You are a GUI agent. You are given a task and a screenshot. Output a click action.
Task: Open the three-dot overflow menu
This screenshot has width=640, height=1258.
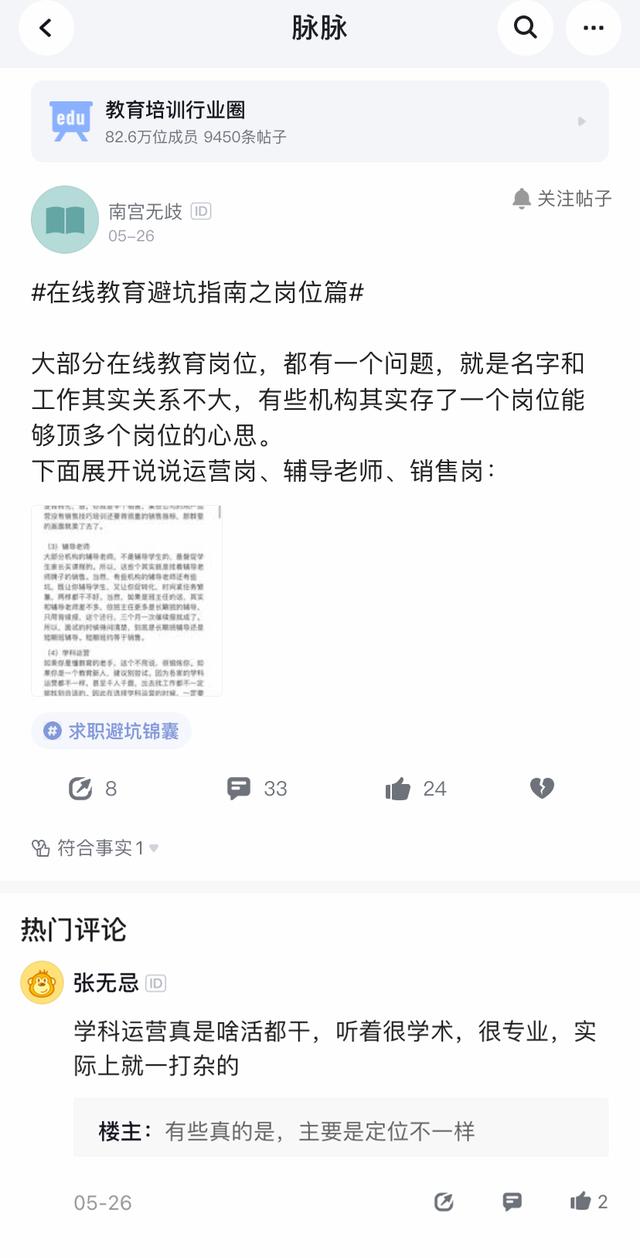(593, 28)
